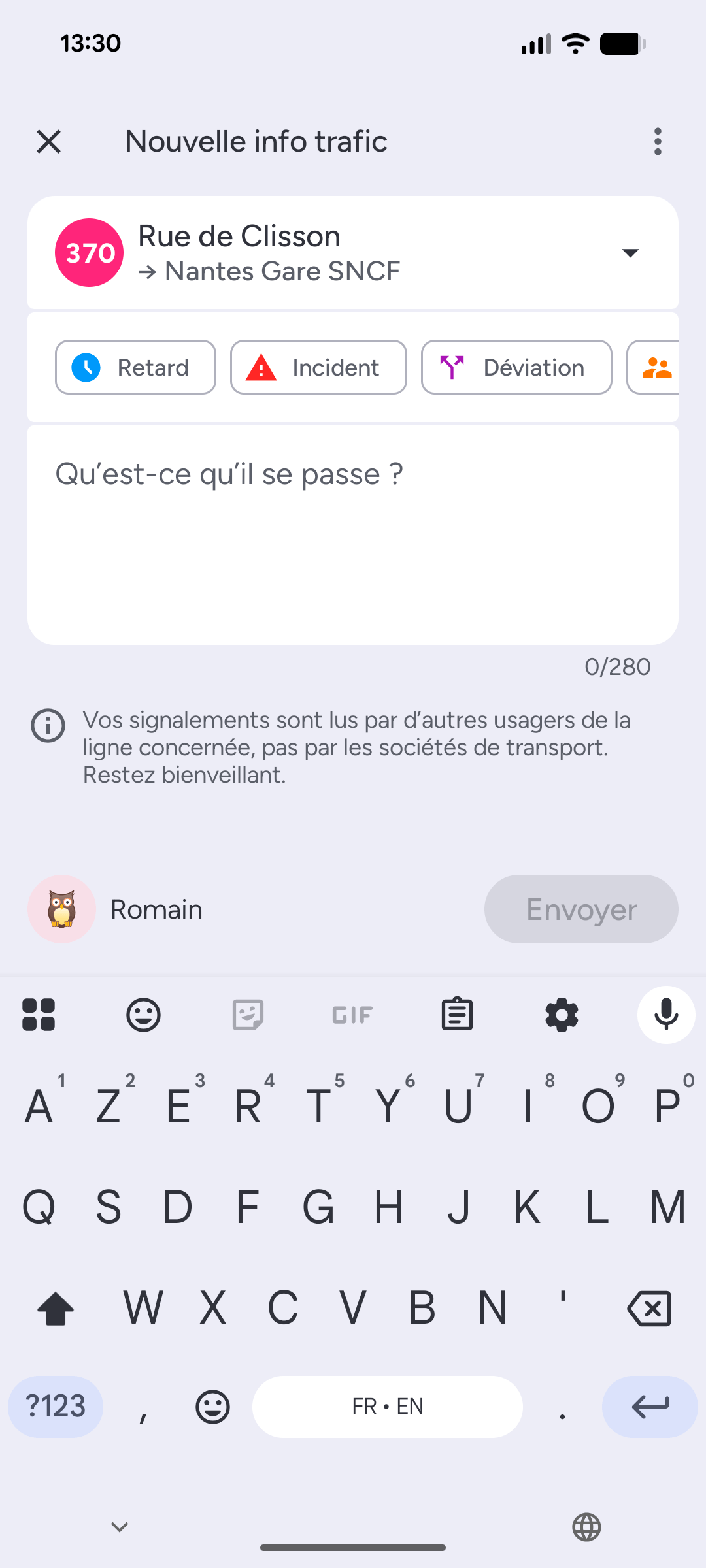
Task: Choose the Incident chip
Action: (x=318, y=367)
